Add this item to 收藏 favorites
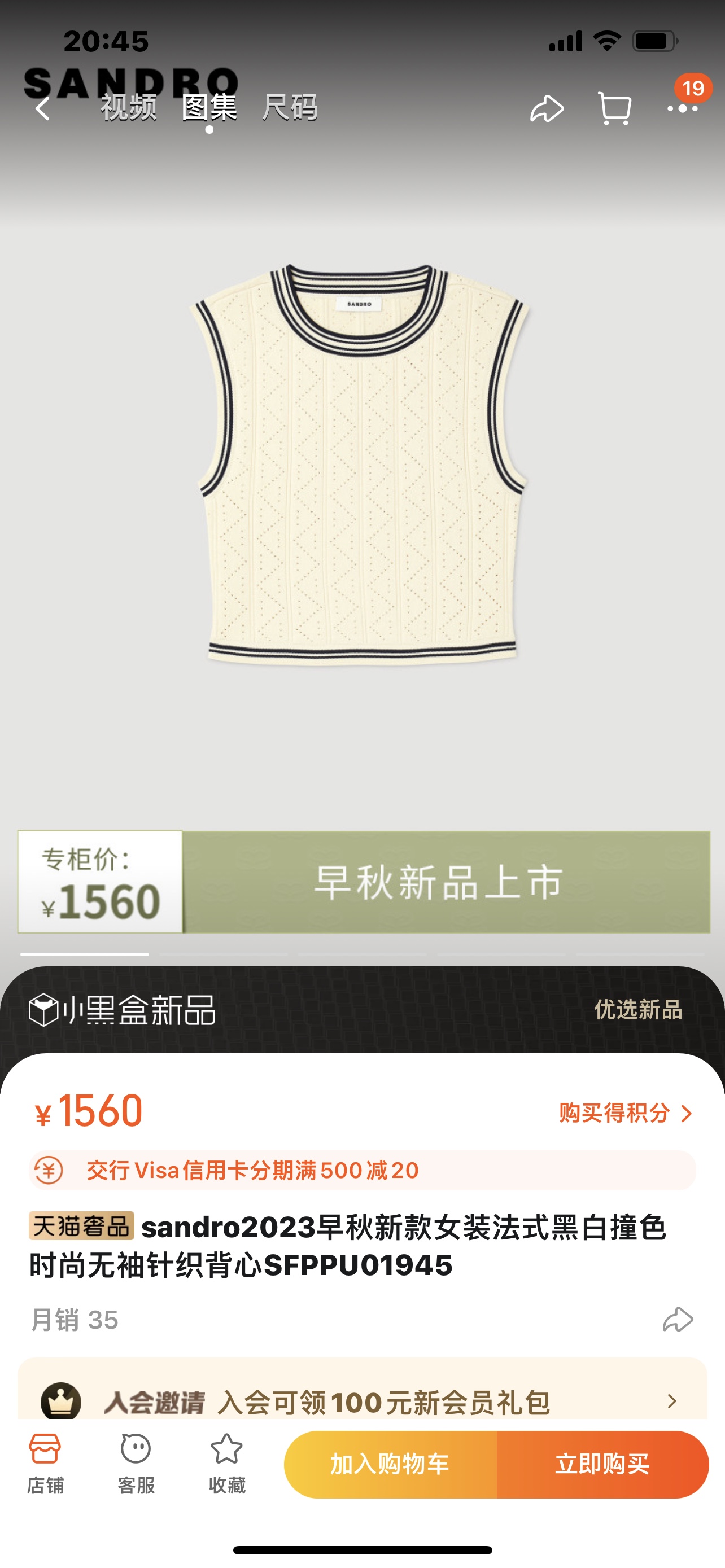Image resolution: width=725 pixels, height=1568 pixels. point(226,1464)
